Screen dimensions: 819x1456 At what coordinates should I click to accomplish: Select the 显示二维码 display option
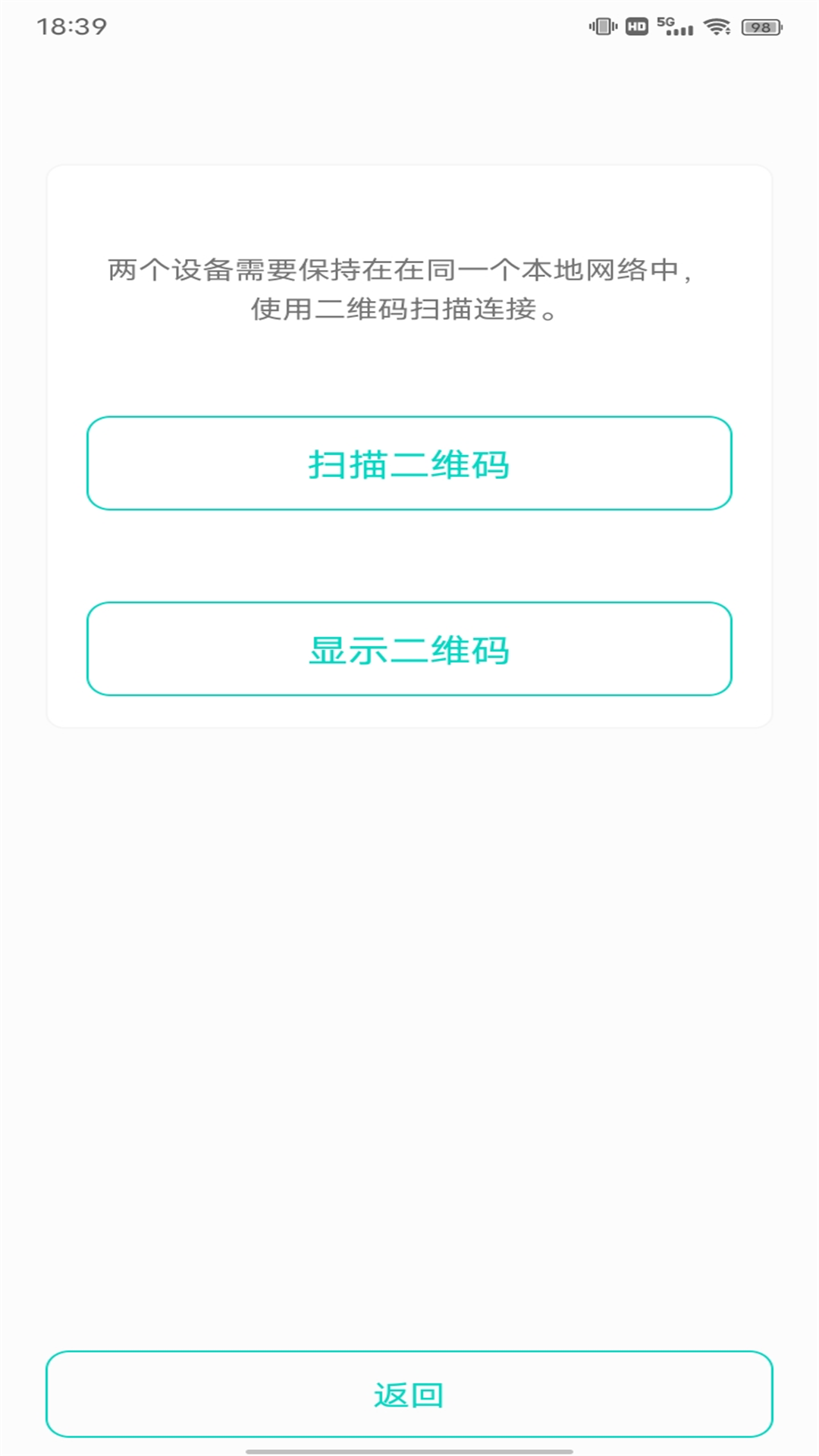coord(409,648)
